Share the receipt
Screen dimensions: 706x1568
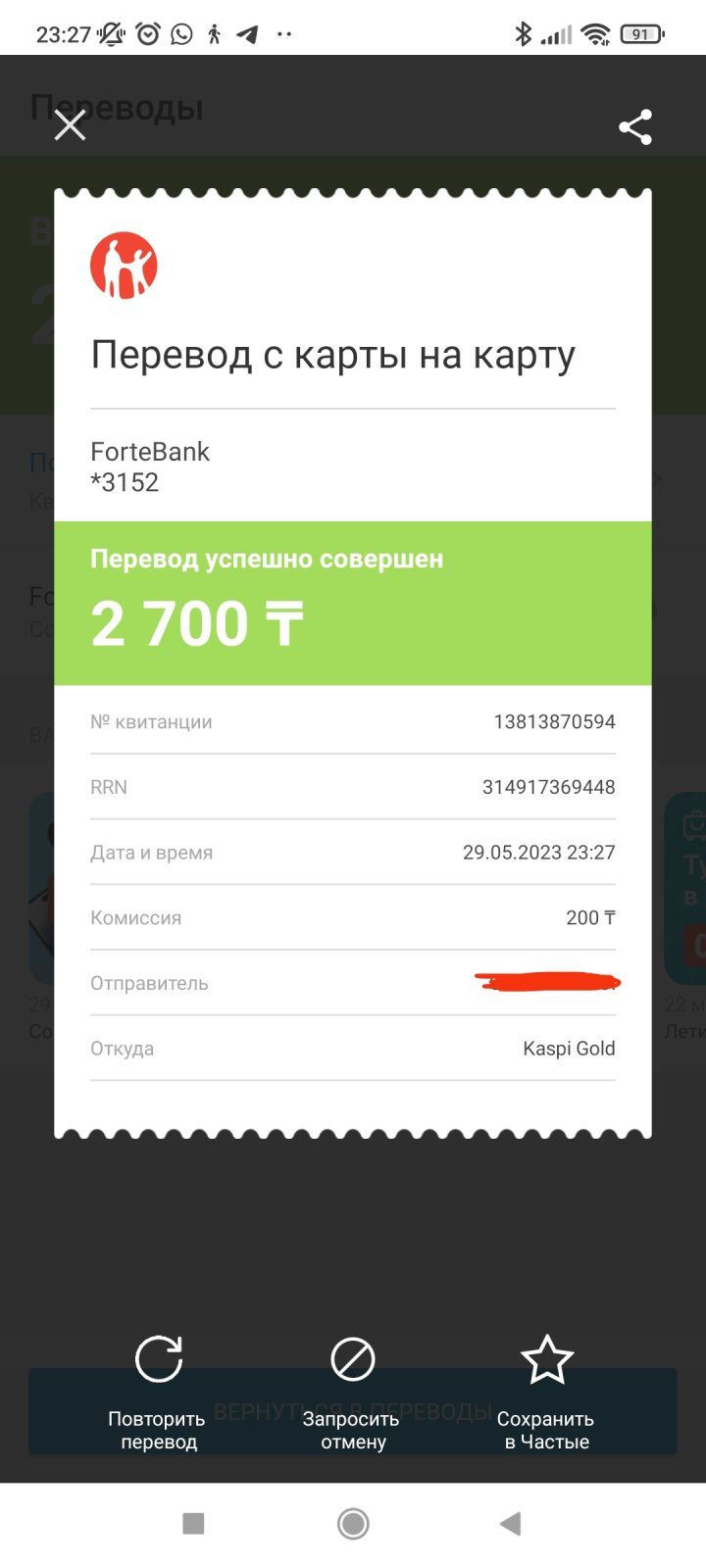pyautogui.click(x=635, y=127)
